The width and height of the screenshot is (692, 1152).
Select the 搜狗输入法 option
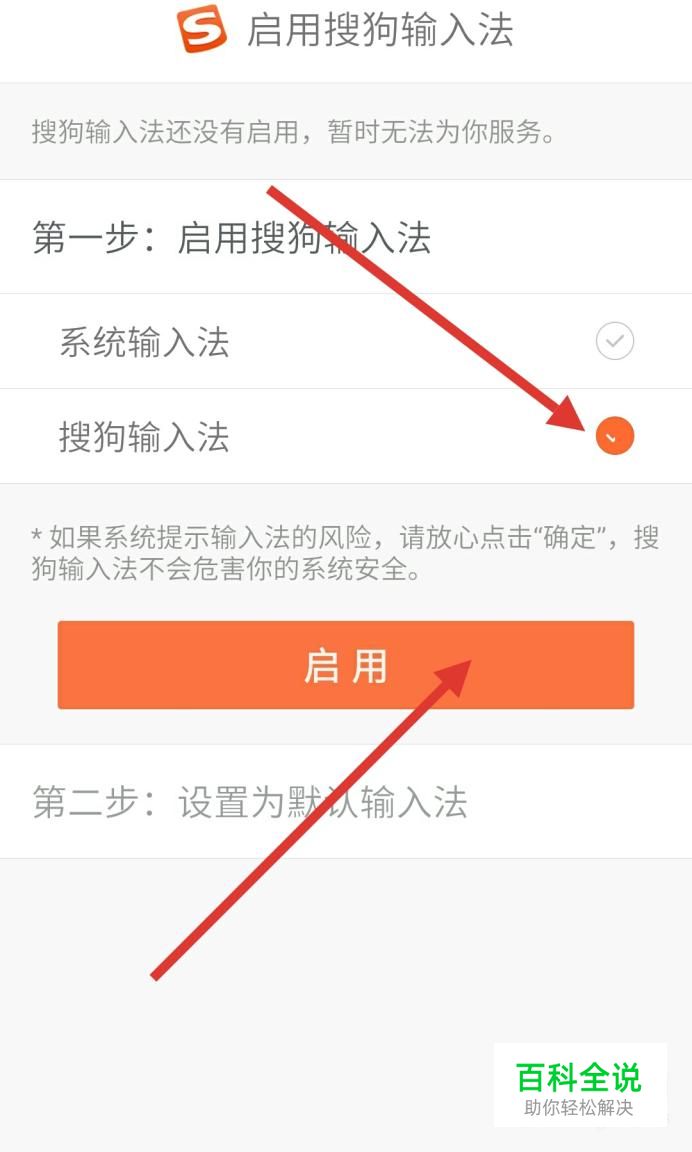coord(346,436)
